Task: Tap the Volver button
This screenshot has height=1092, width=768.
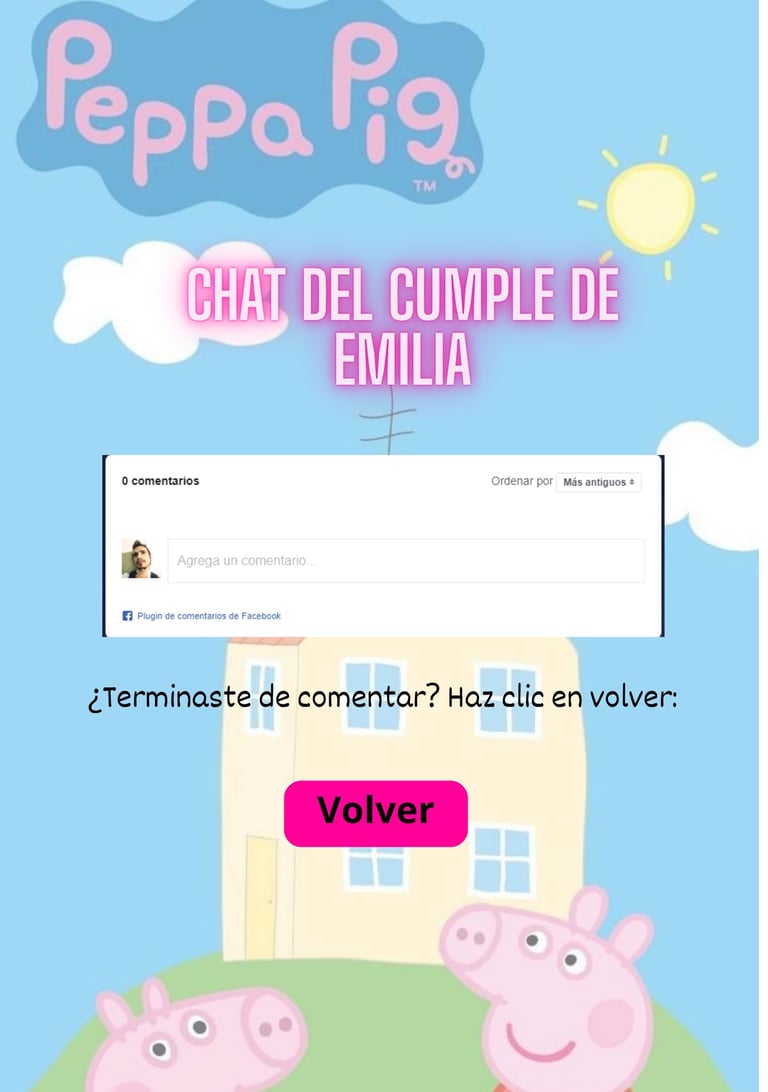Action: pyautogui.click(x=375, y=813)
